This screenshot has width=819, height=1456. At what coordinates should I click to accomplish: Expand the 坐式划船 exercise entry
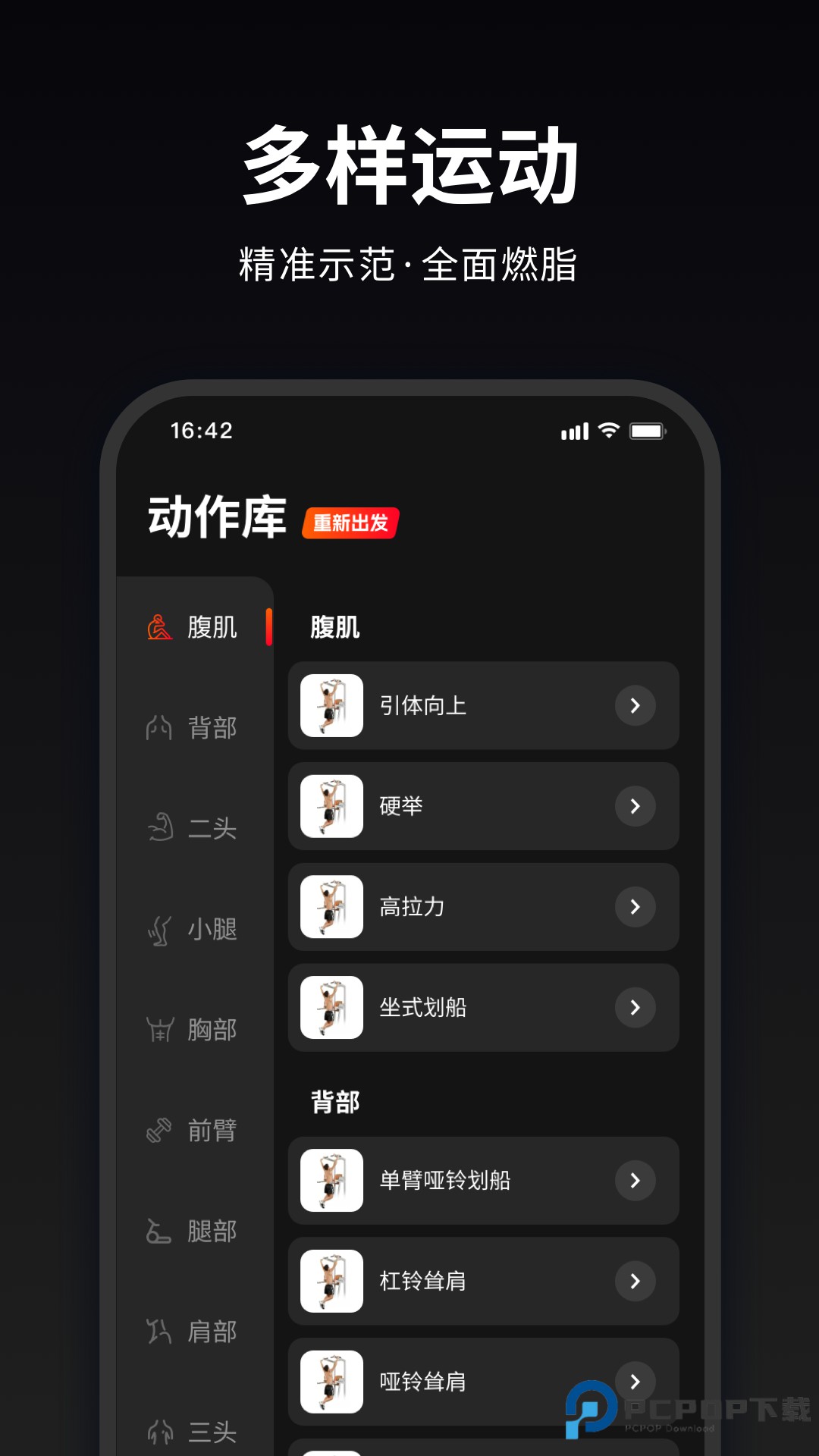(x=635, y=1008)
